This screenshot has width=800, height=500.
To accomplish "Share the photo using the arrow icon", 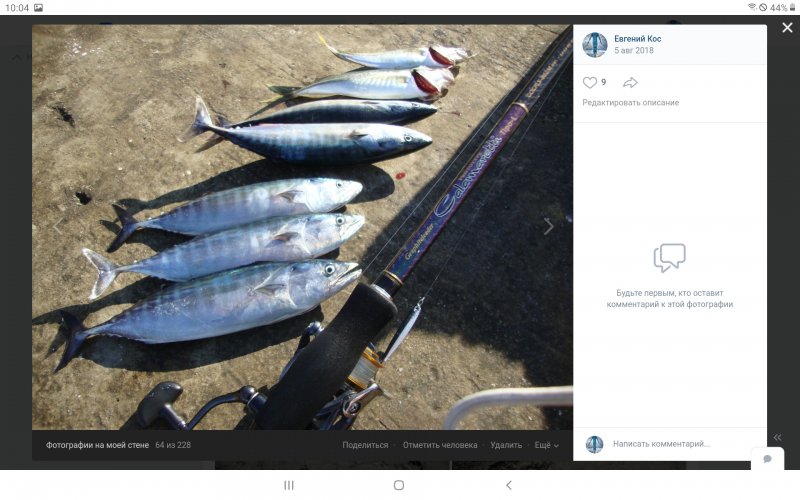I will tap(630, 83).
